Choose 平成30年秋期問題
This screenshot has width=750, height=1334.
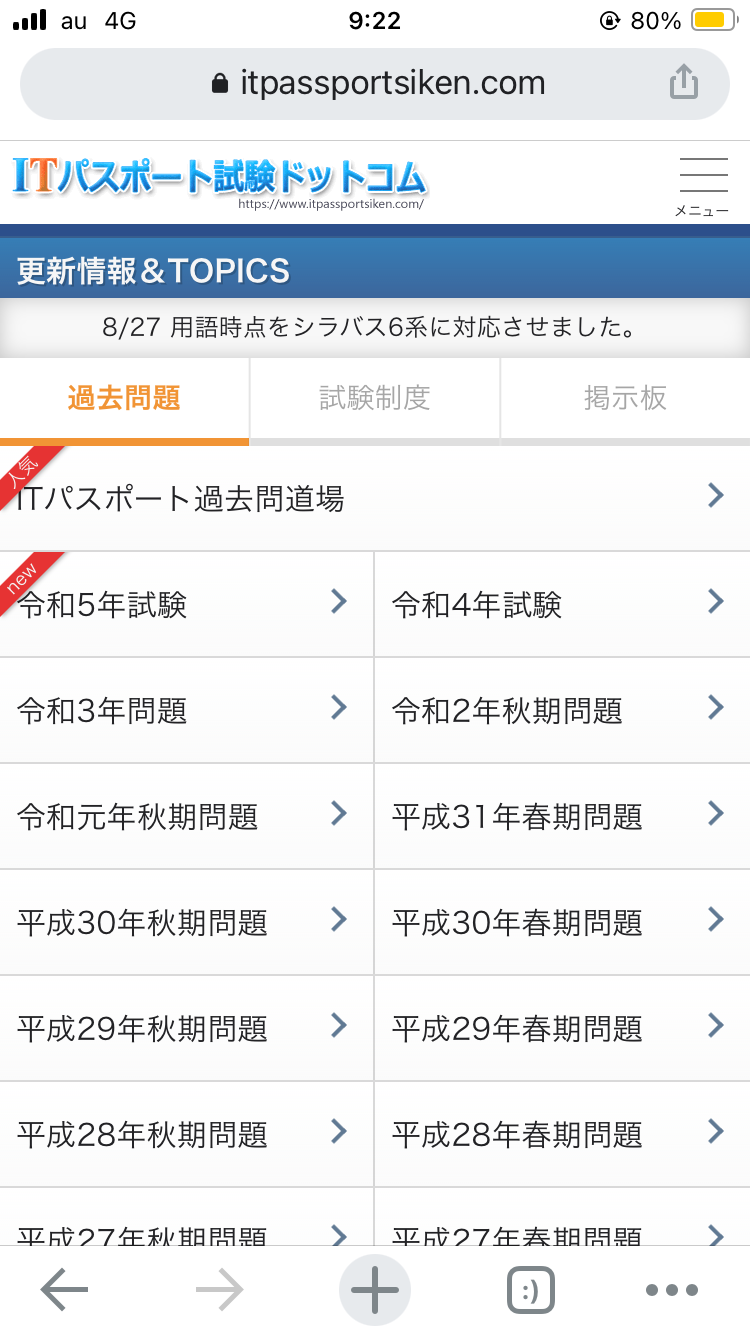(186, 922)
